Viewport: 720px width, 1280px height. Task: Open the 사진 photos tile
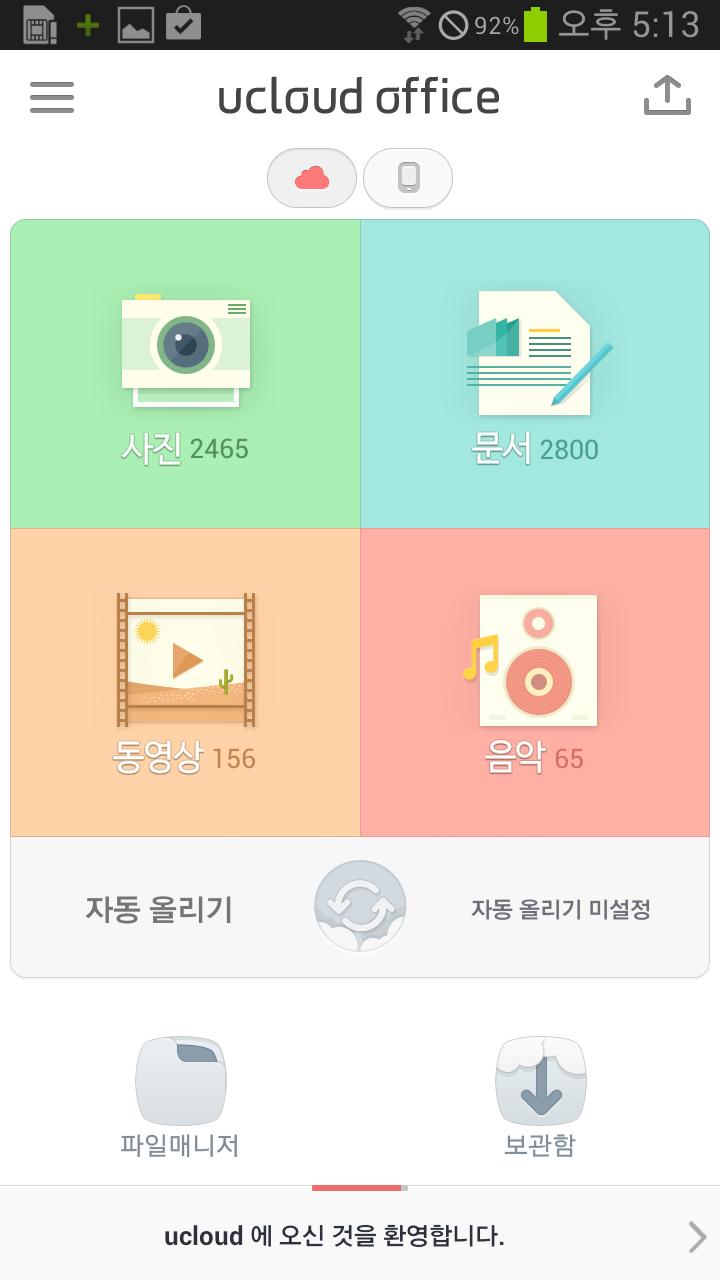point(186,375)
